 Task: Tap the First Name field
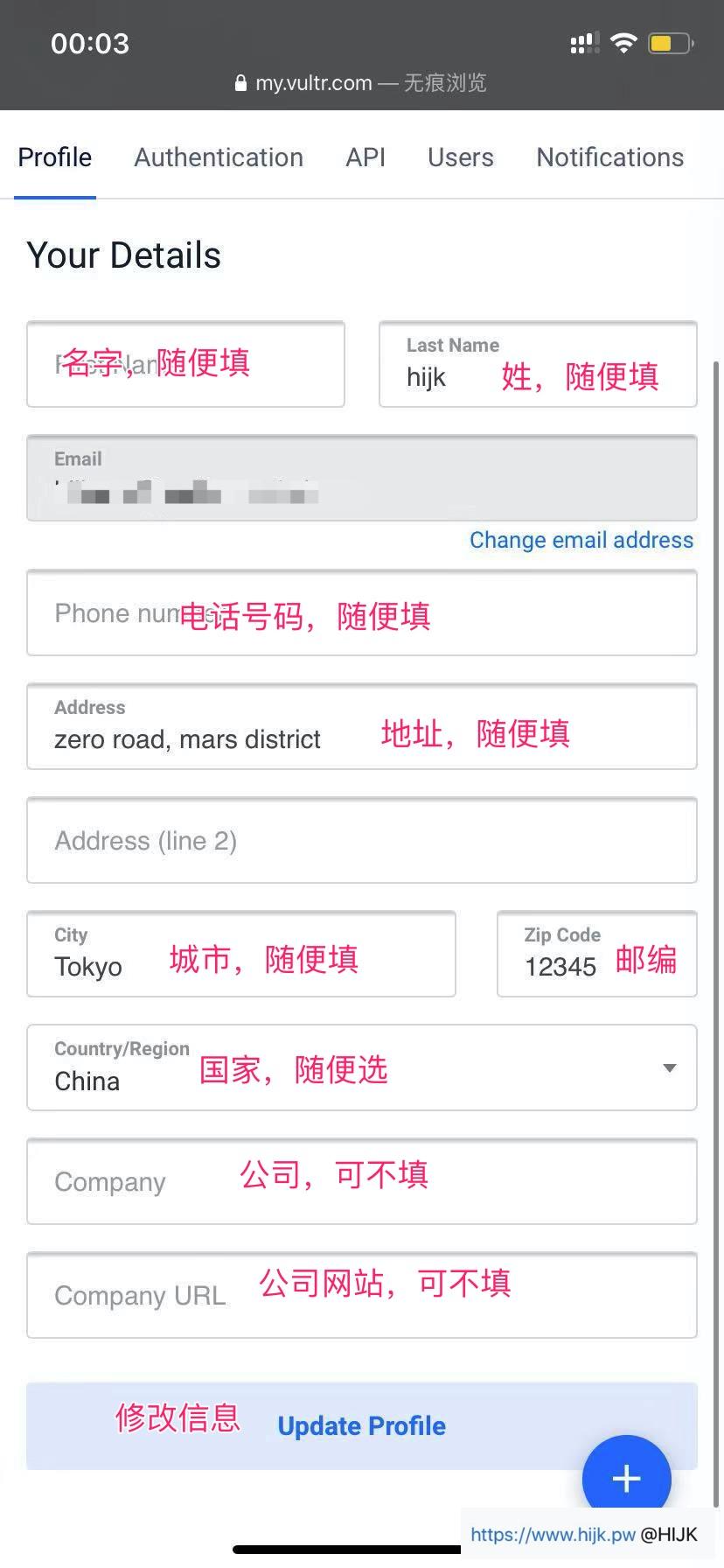click(185, 364)
